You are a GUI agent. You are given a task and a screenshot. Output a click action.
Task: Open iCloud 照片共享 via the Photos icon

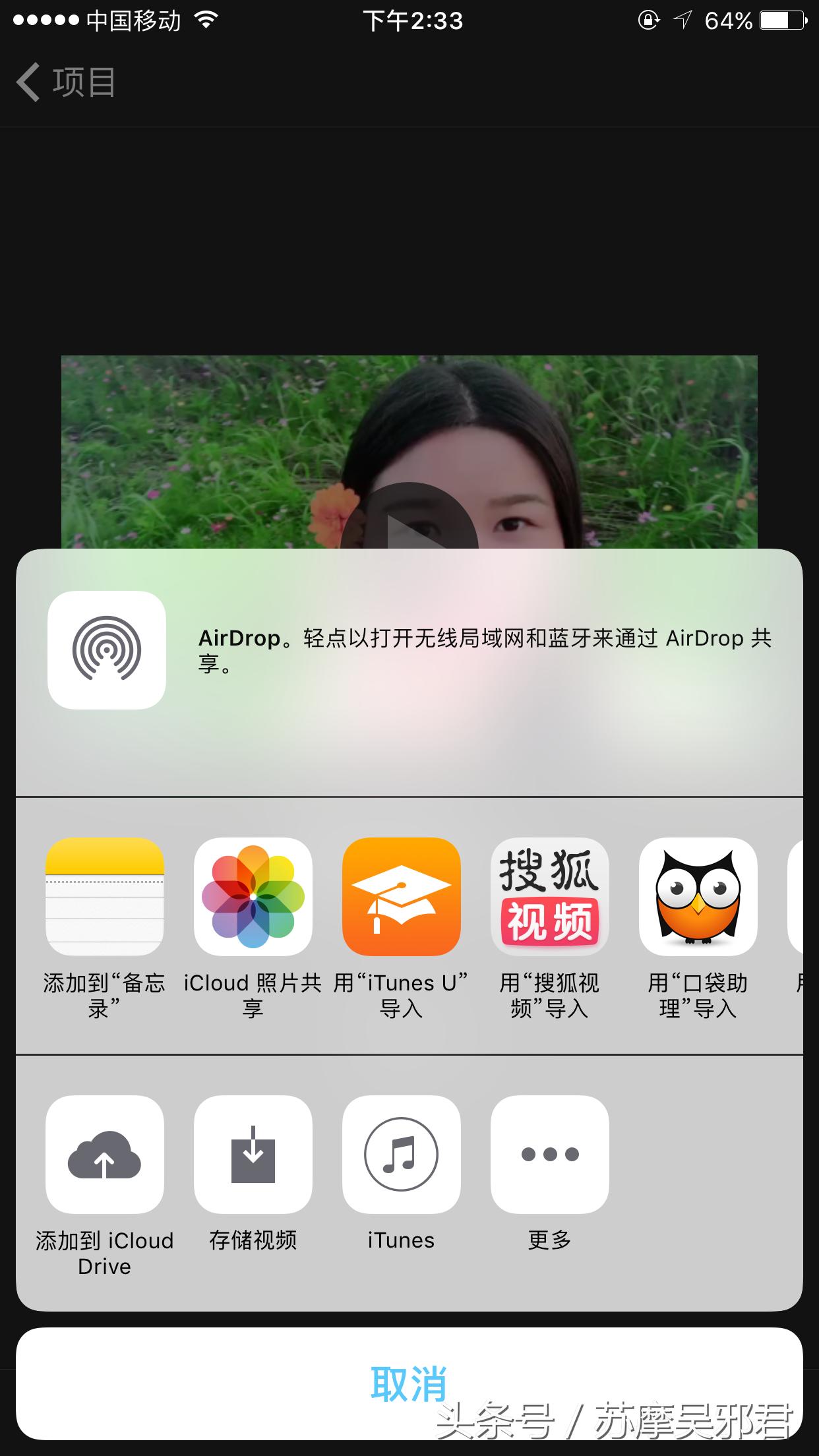(x=253, y=897)
